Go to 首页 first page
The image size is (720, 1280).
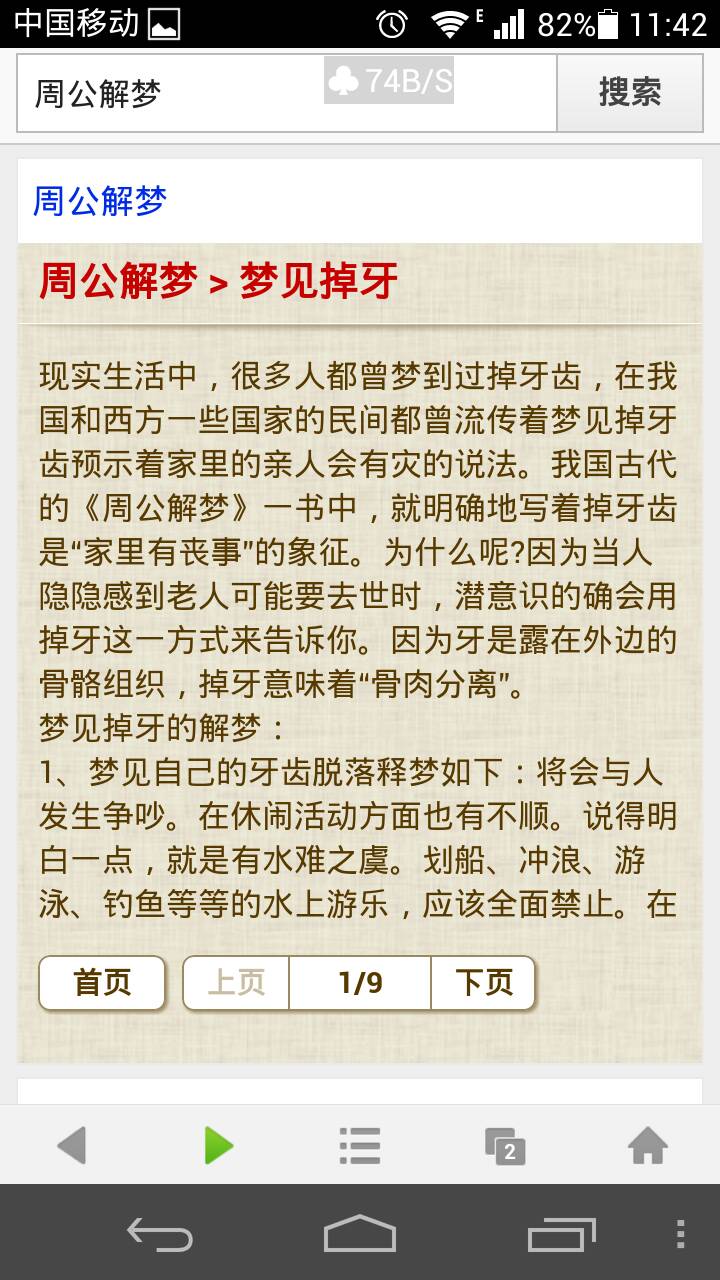102,983
